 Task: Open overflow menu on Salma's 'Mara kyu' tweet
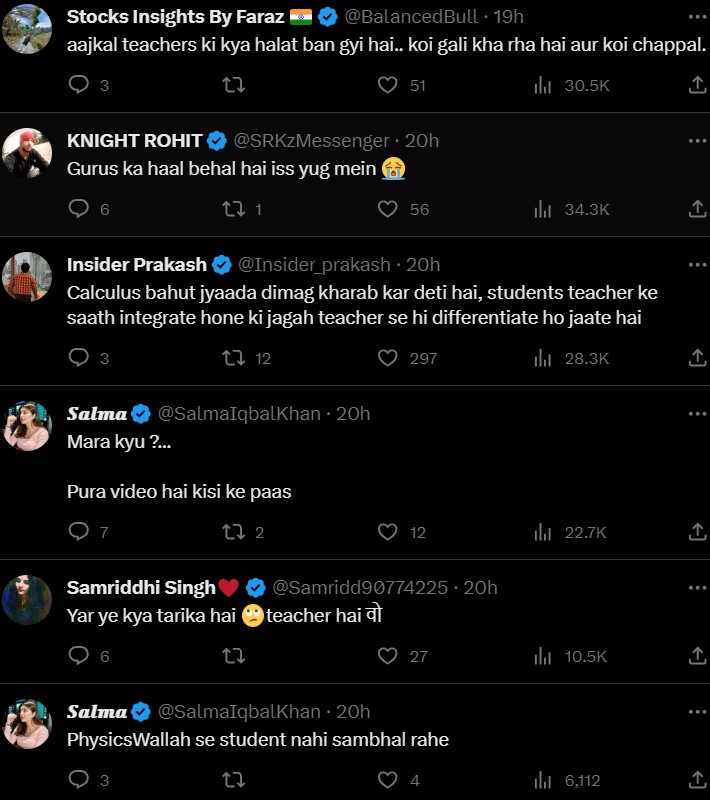697,413
